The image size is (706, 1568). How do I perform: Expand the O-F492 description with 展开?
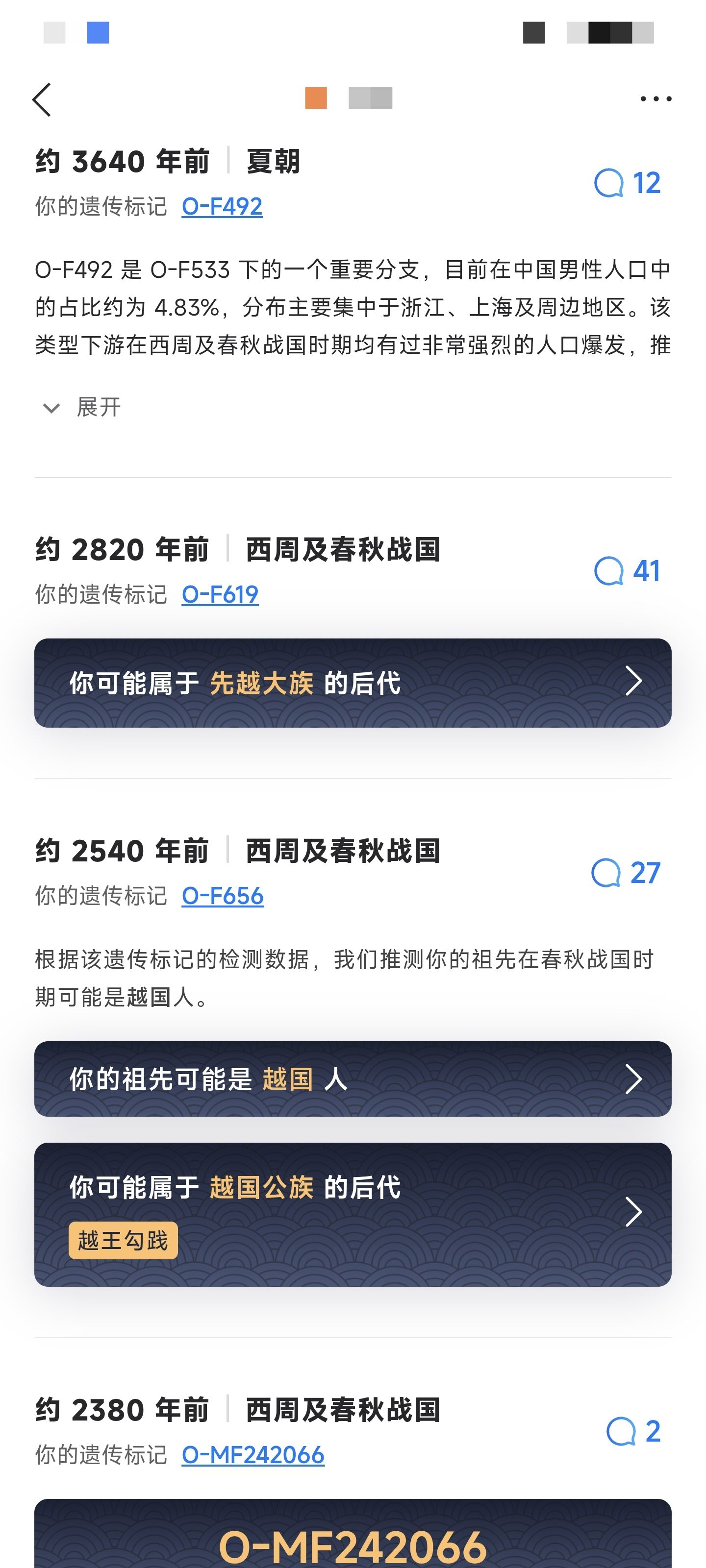82,407
